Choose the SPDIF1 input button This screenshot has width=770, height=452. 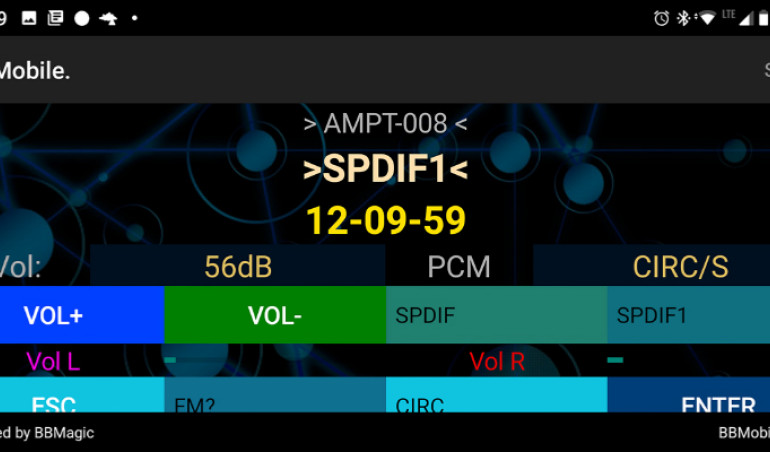[x=688, y=315]
